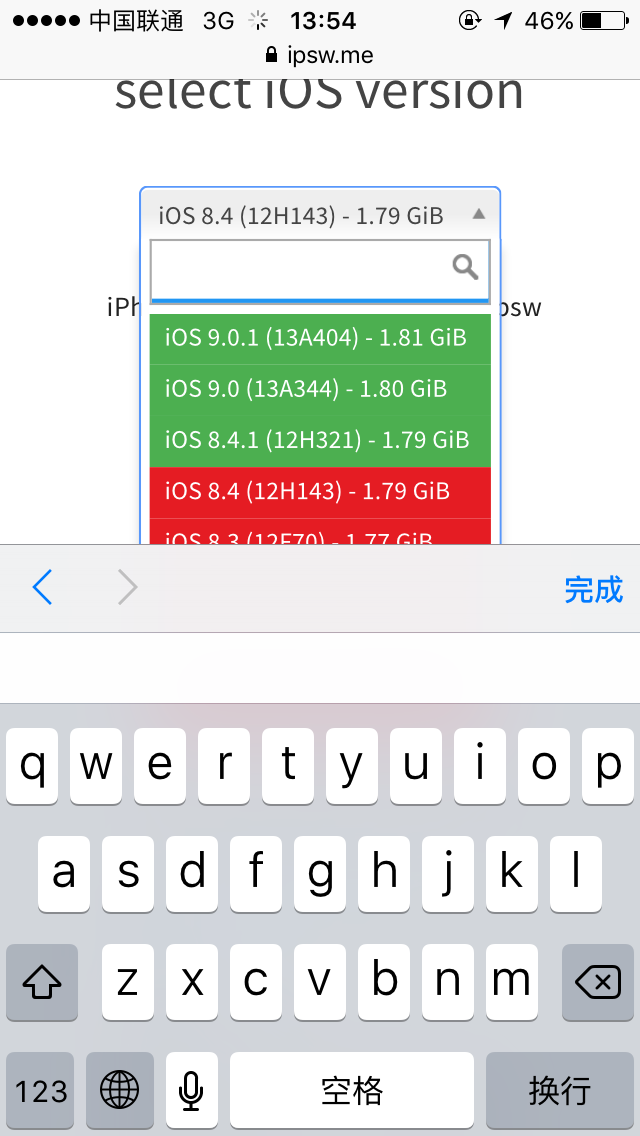
Task: Select iOS 8.4 (12H143) entry
Action: (x=320, y=491)
